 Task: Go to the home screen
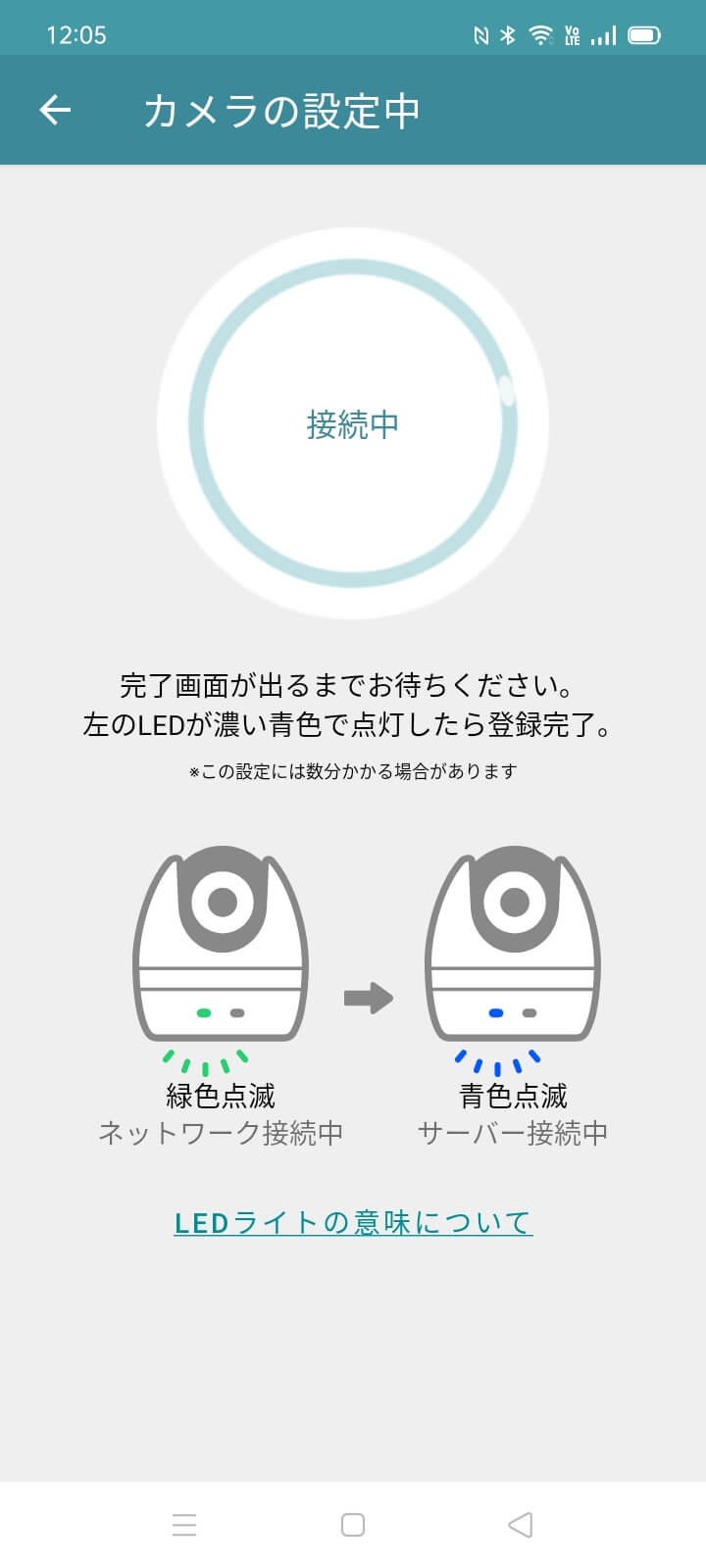pyautogui.click(x=353, y=1525)
